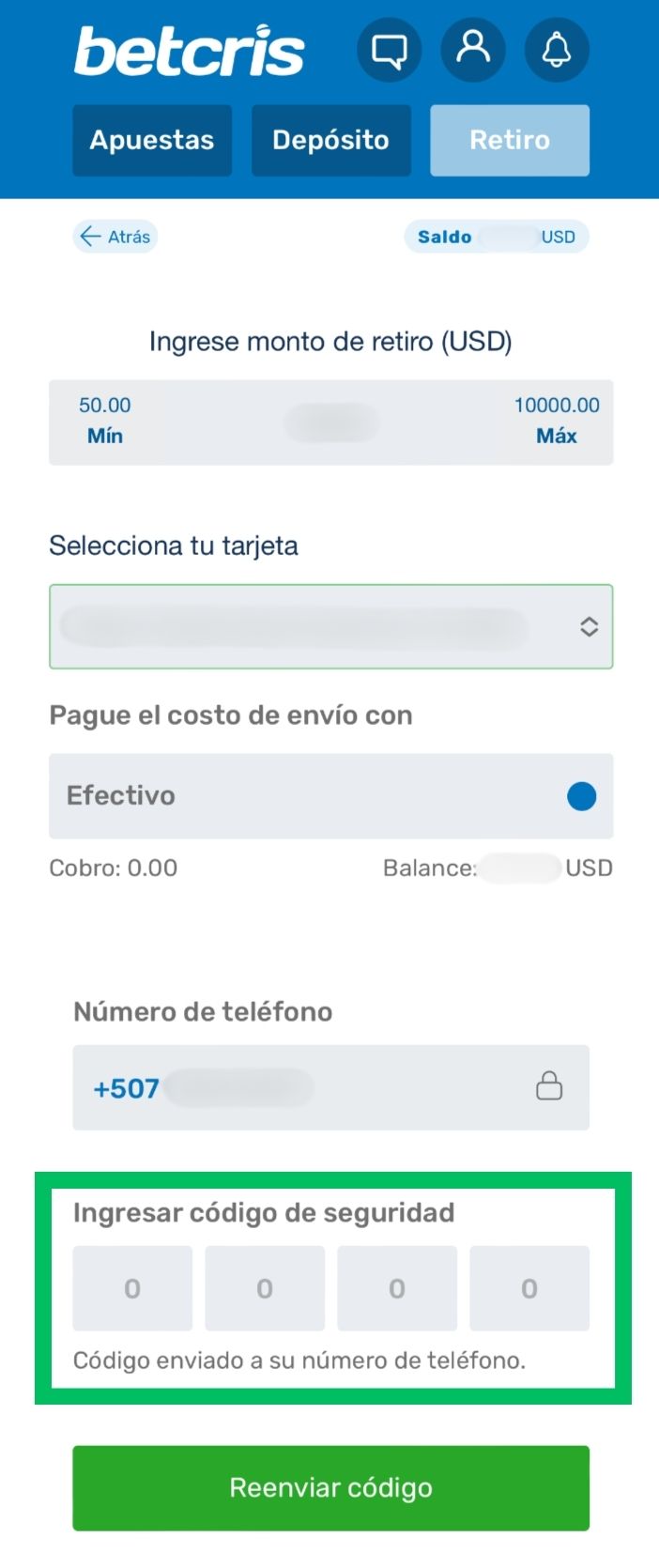Select the Retiro tab
Screen dimensions: 659x1568
click(510, 140)
